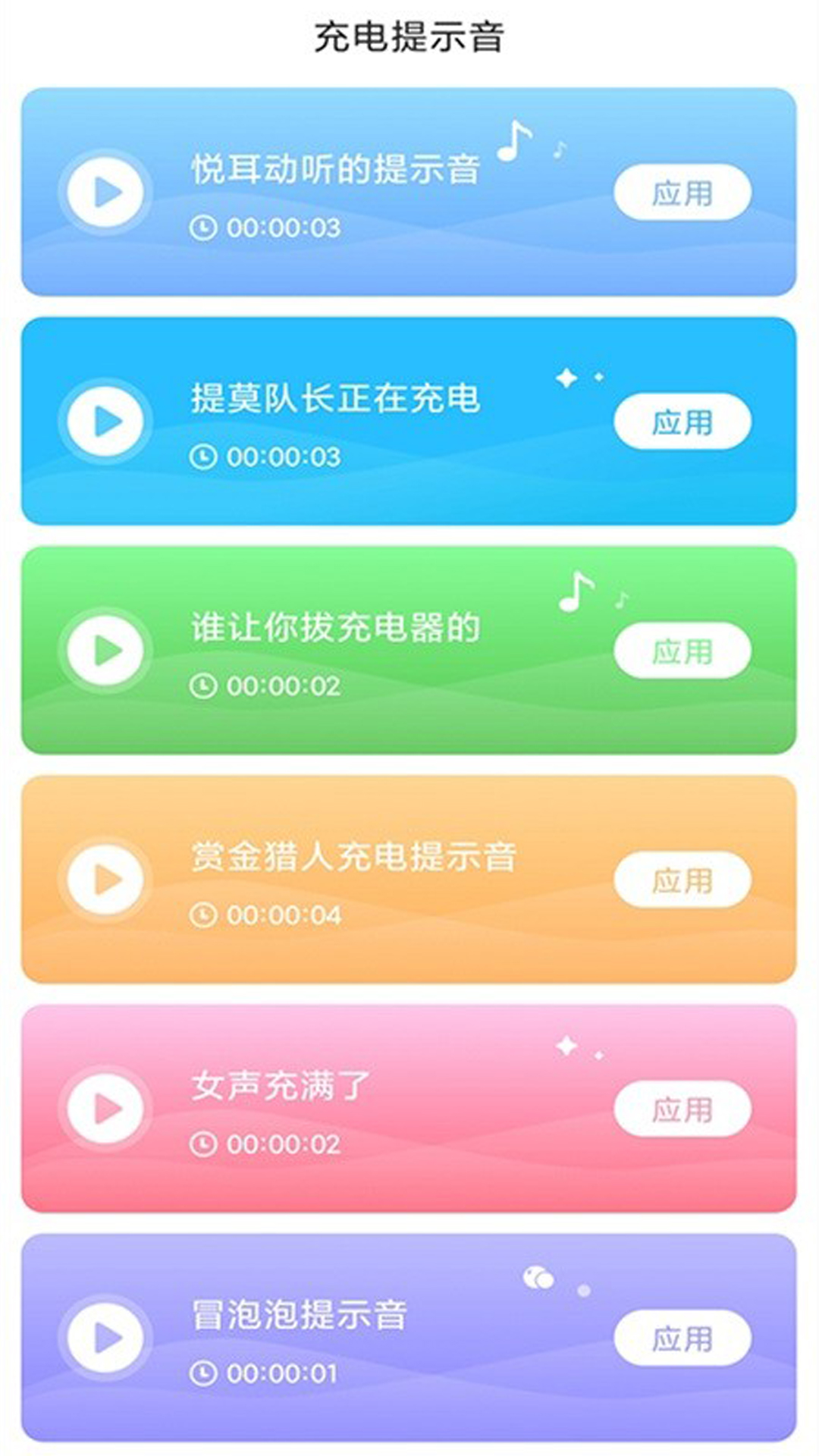Play the 悦耳动听的提示音 sound
Screen dimensions: 819x1456
pos(107,192)
